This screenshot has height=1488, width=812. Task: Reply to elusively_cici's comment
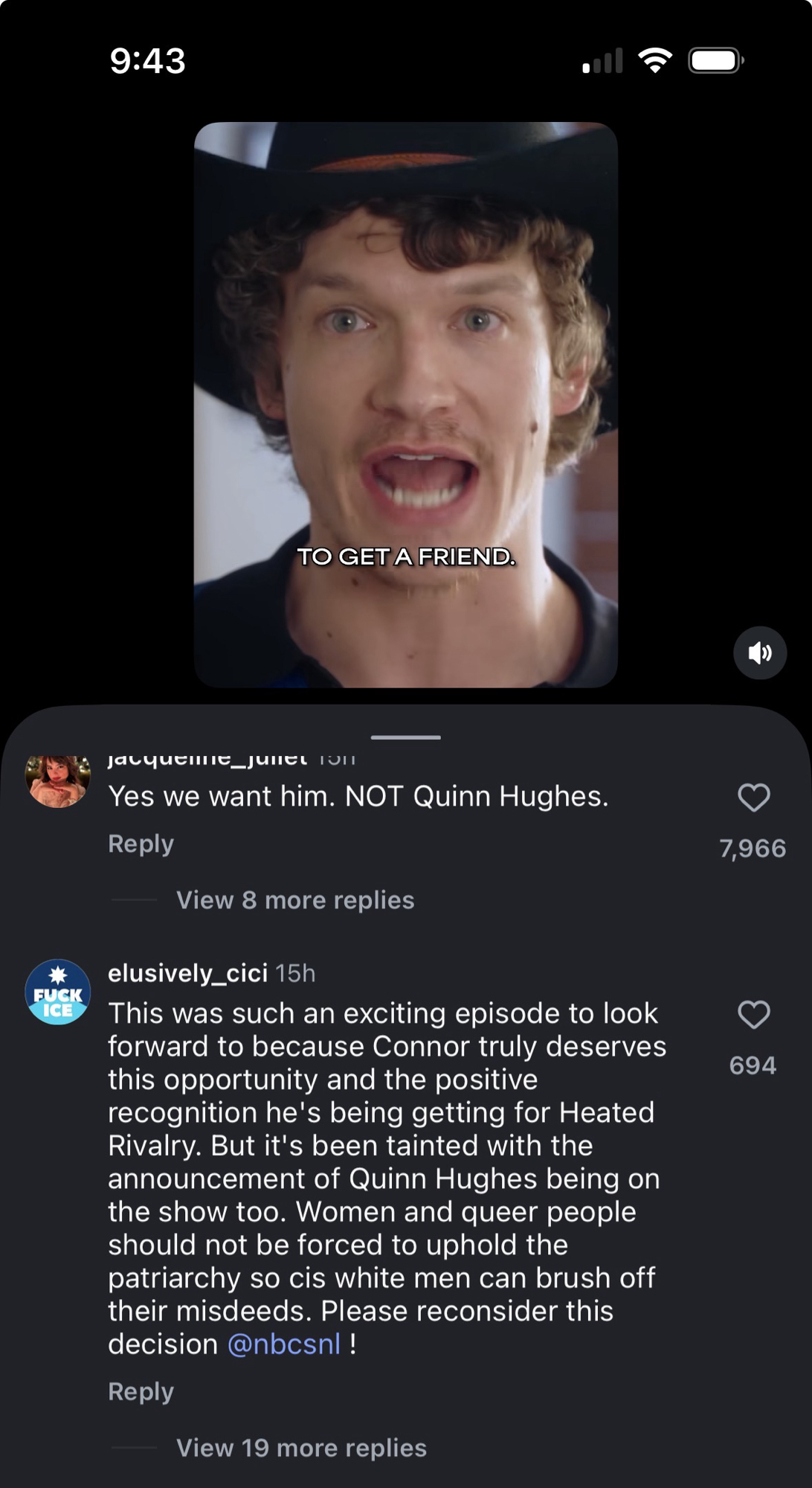[x=141, y=1391]
